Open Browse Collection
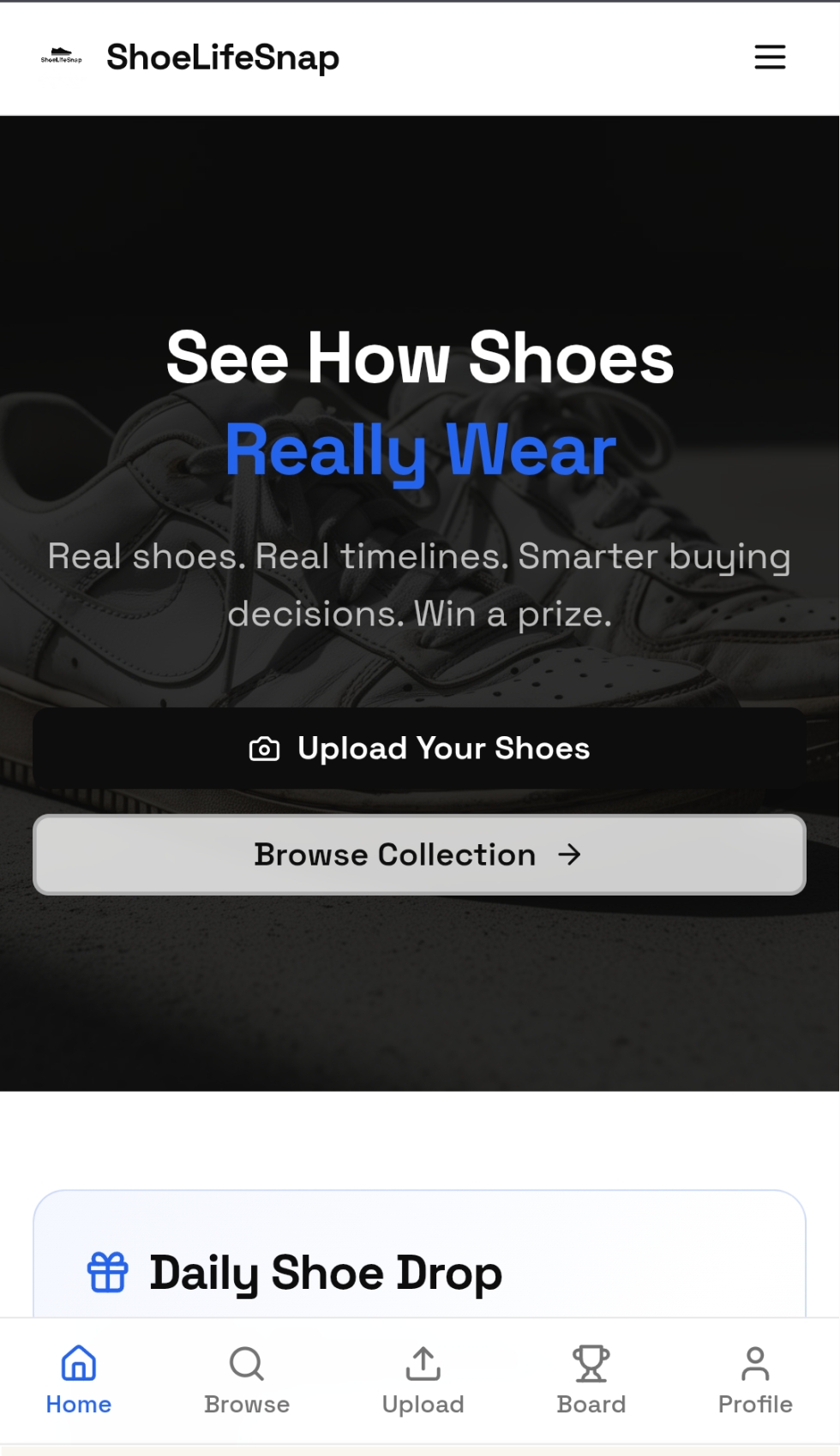840x1456 pixels. (419, 854)
